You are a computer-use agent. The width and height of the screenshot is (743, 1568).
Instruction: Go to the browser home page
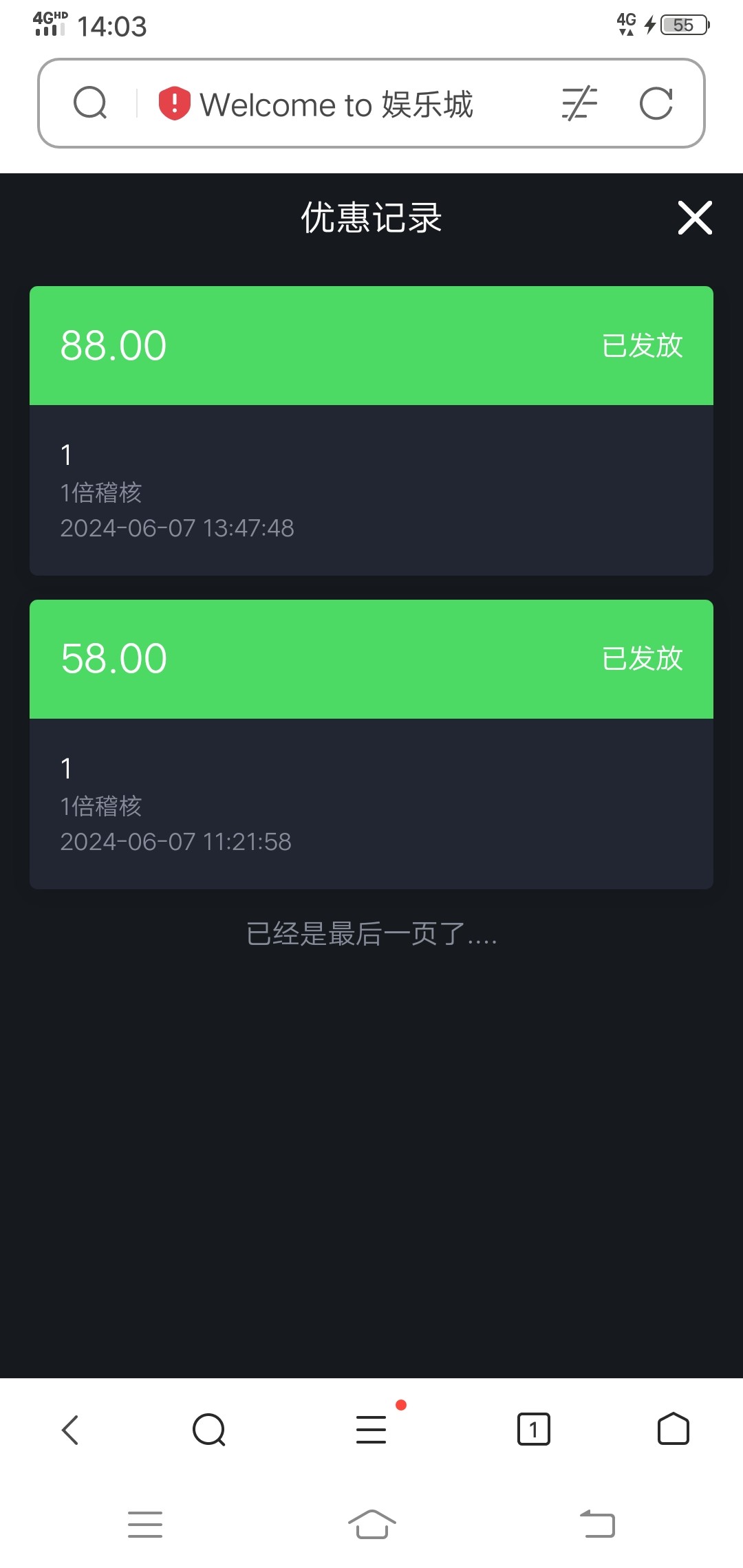coord(673,1430)
